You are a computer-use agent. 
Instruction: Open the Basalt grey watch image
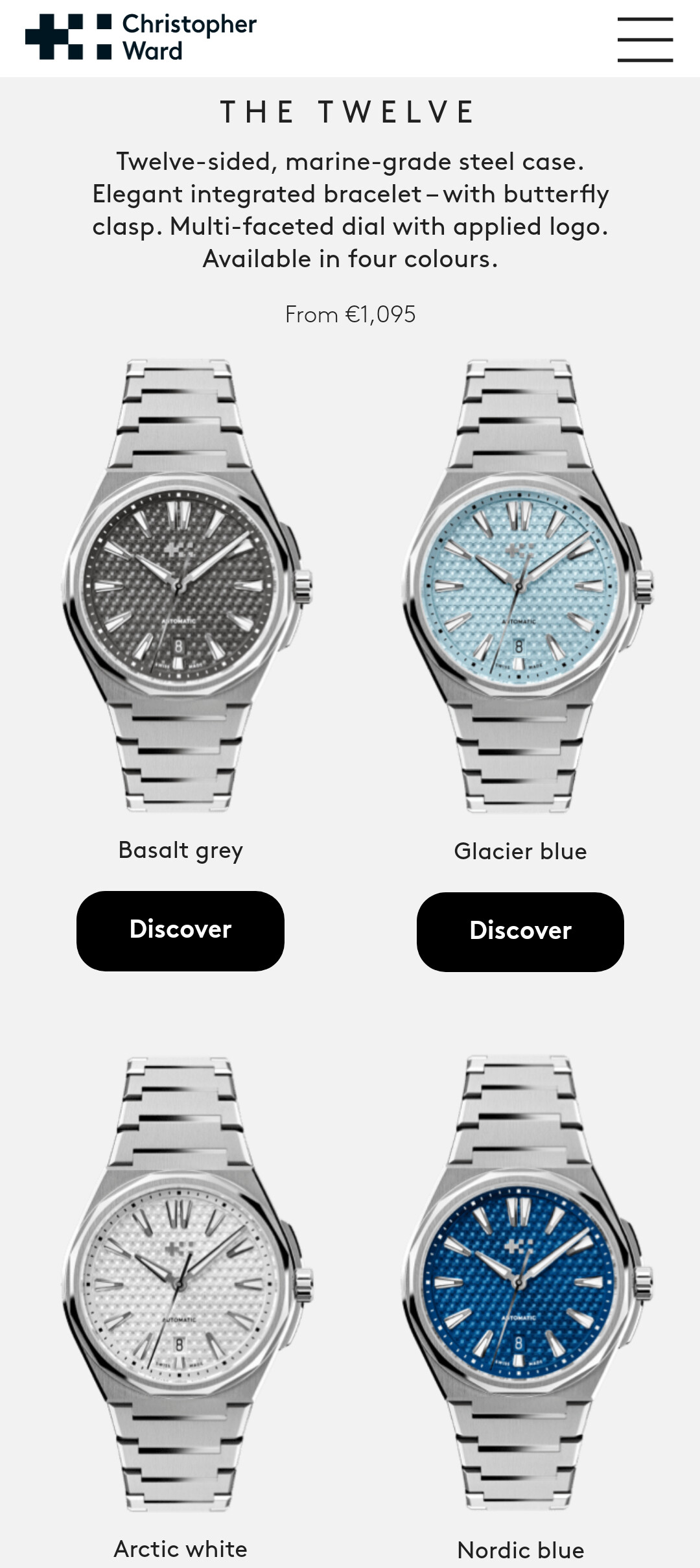pos(187,586)
